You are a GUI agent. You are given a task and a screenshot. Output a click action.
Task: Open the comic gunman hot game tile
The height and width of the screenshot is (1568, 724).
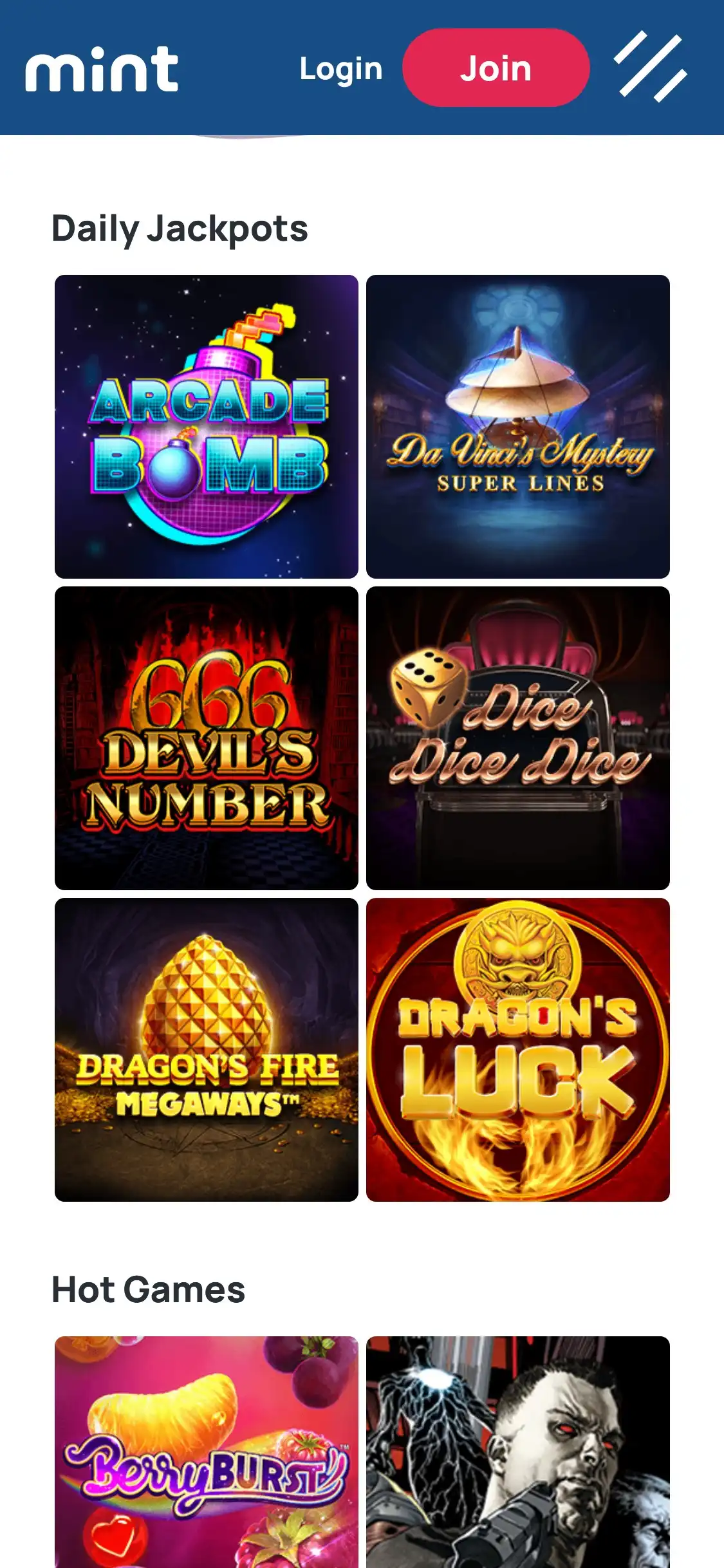pyautogui.click(x=518, y=1451)
